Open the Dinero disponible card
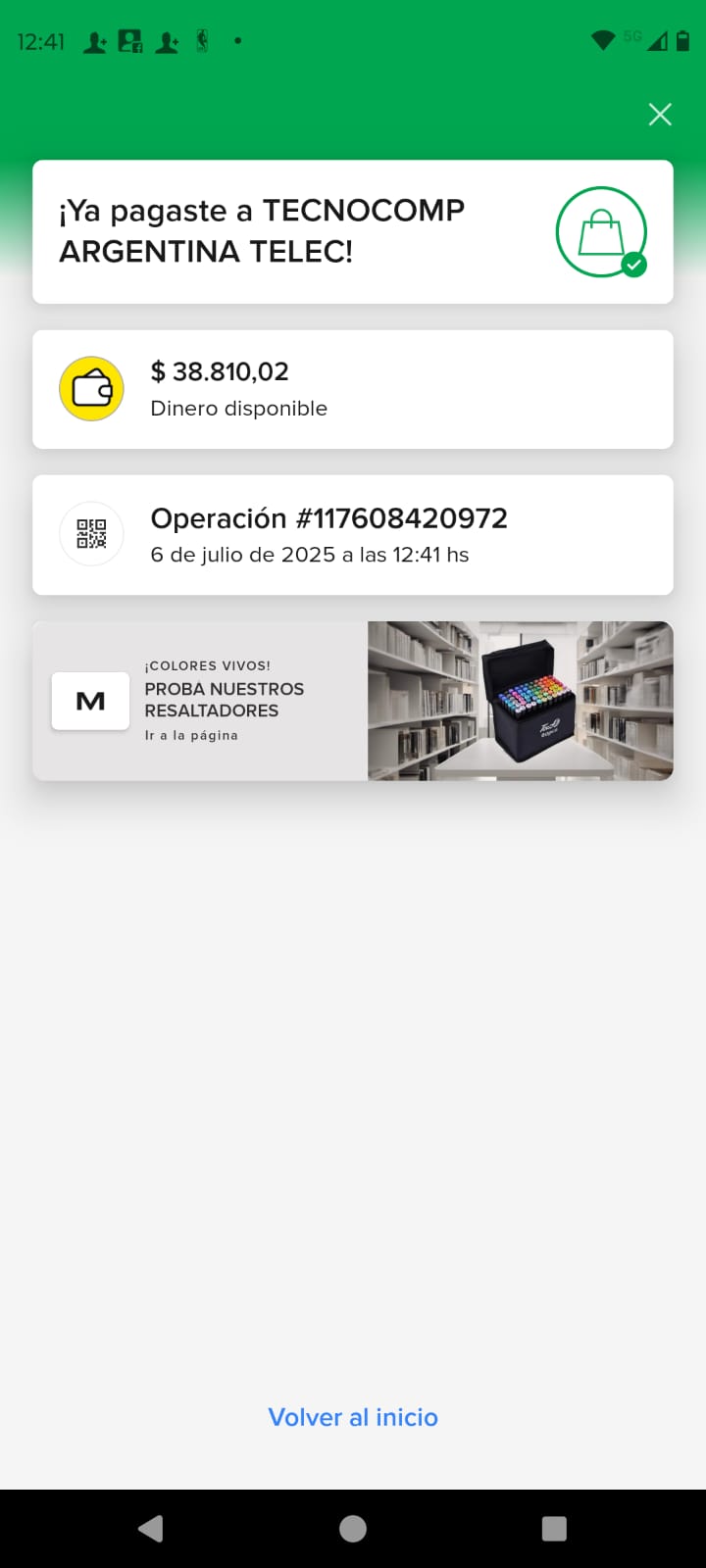This screenshot has width=706, height=1568. (x=352, y=389)
